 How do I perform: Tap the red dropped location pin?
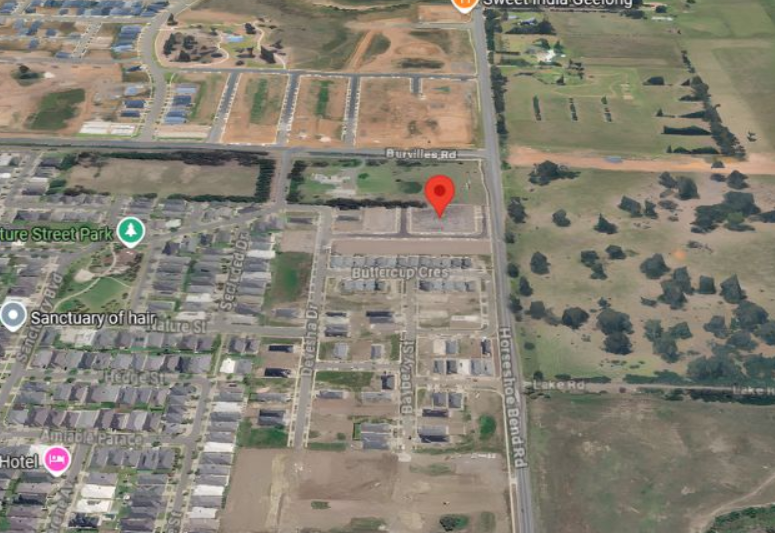click(440, 193)
